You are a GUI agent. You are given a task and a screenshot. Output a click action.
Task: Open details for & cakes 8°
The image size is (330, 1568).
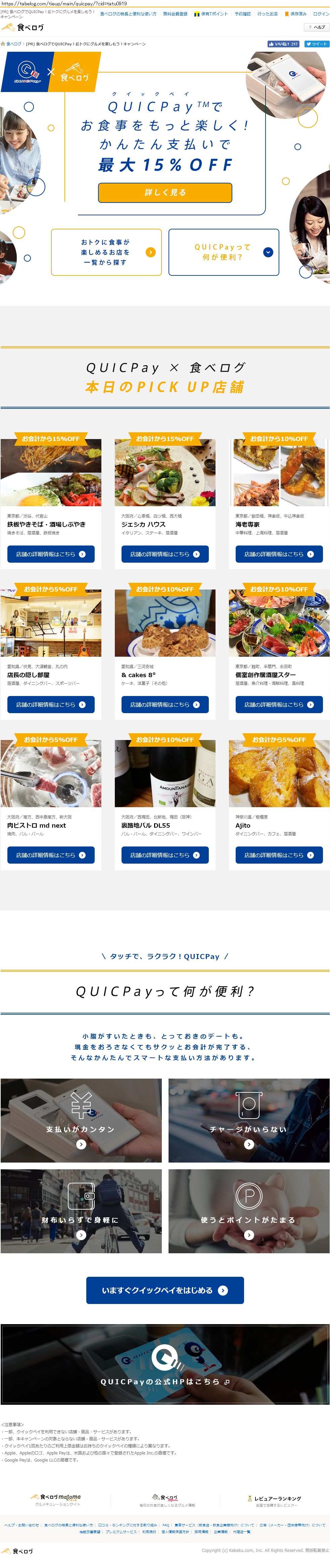pyautogui.click(x=164, y=704)
